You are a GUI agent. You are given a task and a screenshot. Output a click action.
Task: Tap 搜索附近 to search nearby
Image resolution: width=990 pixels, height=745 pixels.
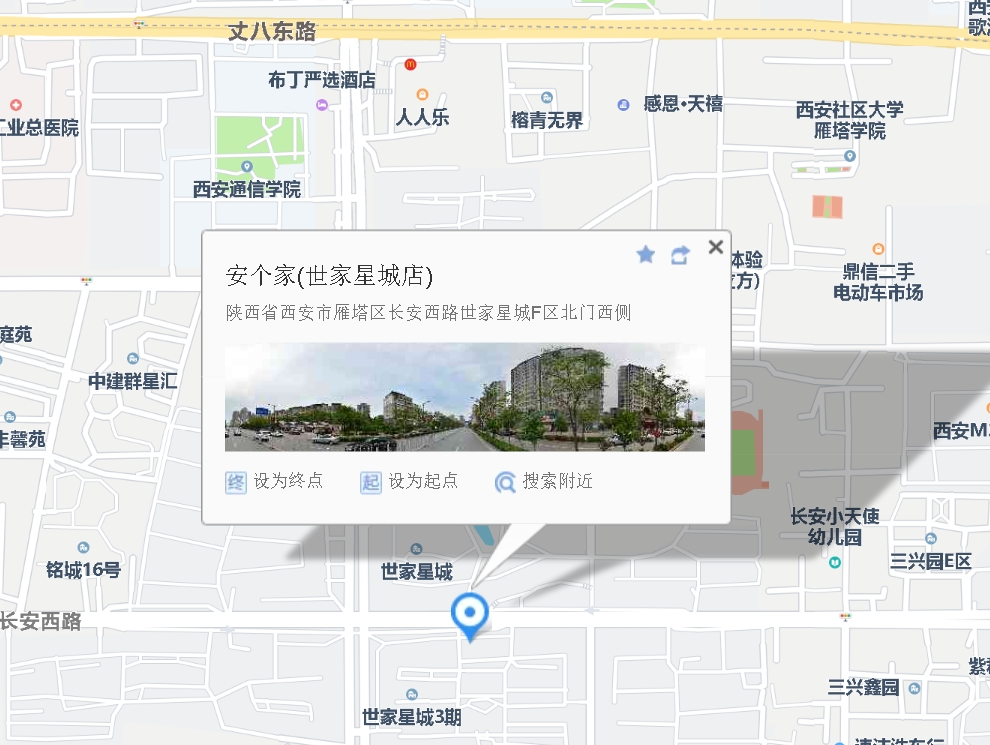544,481
